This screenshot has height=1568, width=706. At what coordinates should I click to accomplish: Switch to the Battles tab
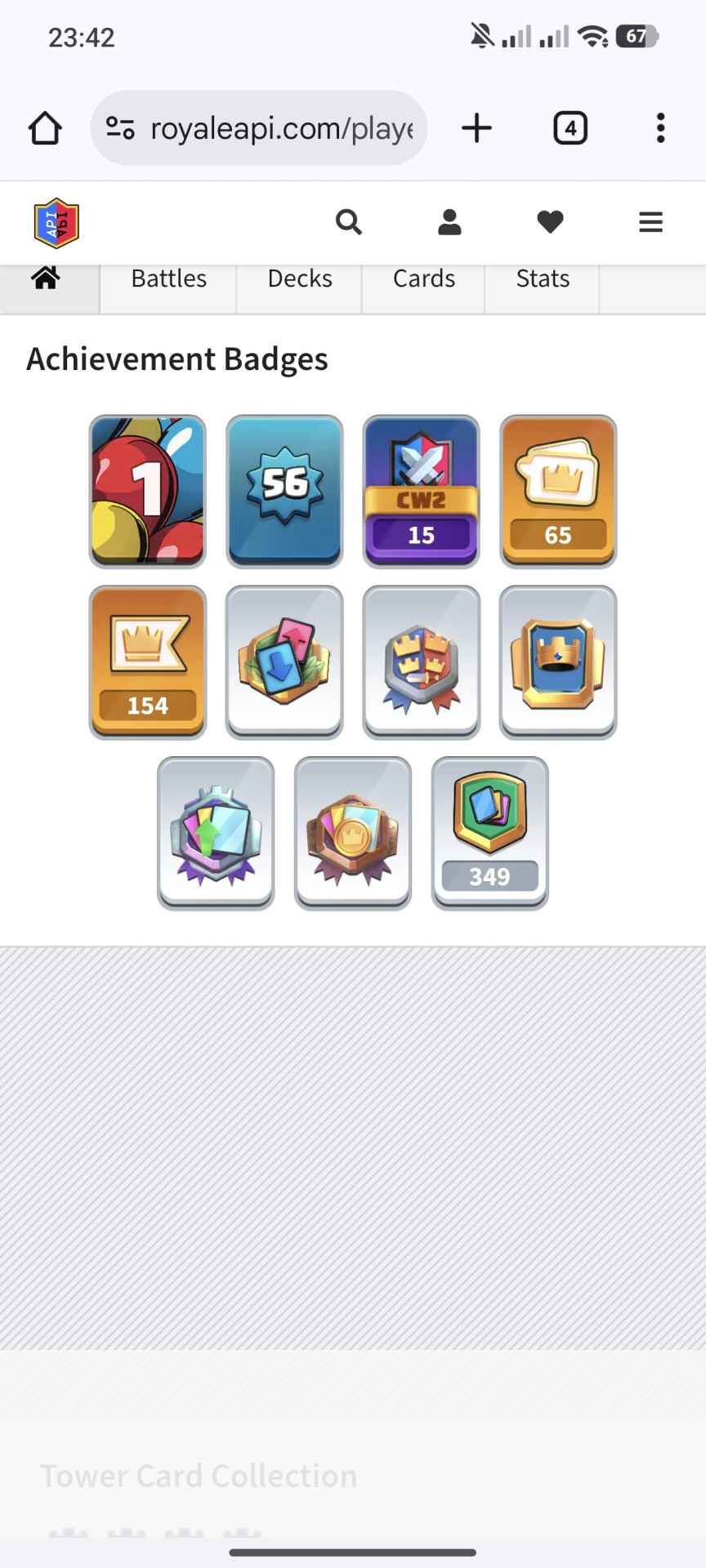[x=169, y=279]
